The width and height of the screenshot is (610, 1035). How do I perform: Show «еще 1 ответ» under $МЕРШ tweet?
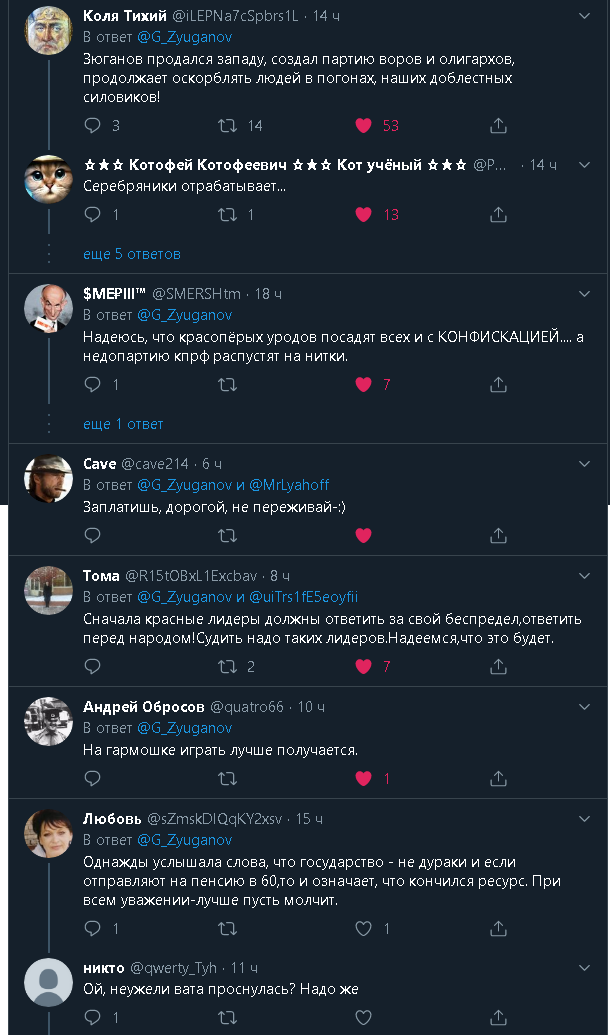[122, 424]
